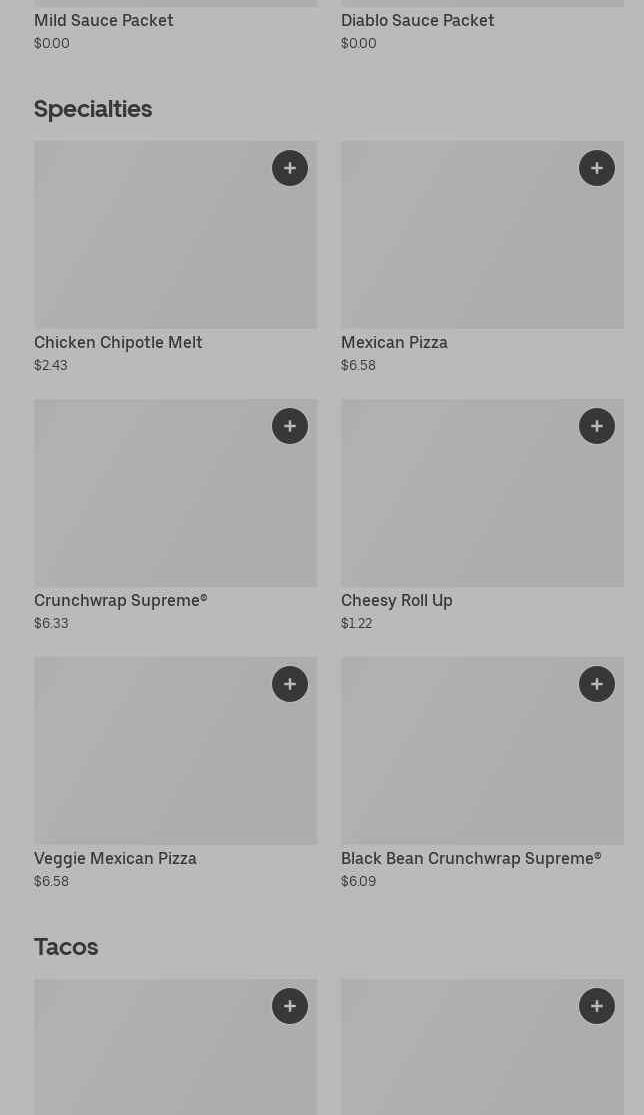Add Black Bean Crunchwrap Supreme to cart
644x1115 pixels.
pos(597,684)
